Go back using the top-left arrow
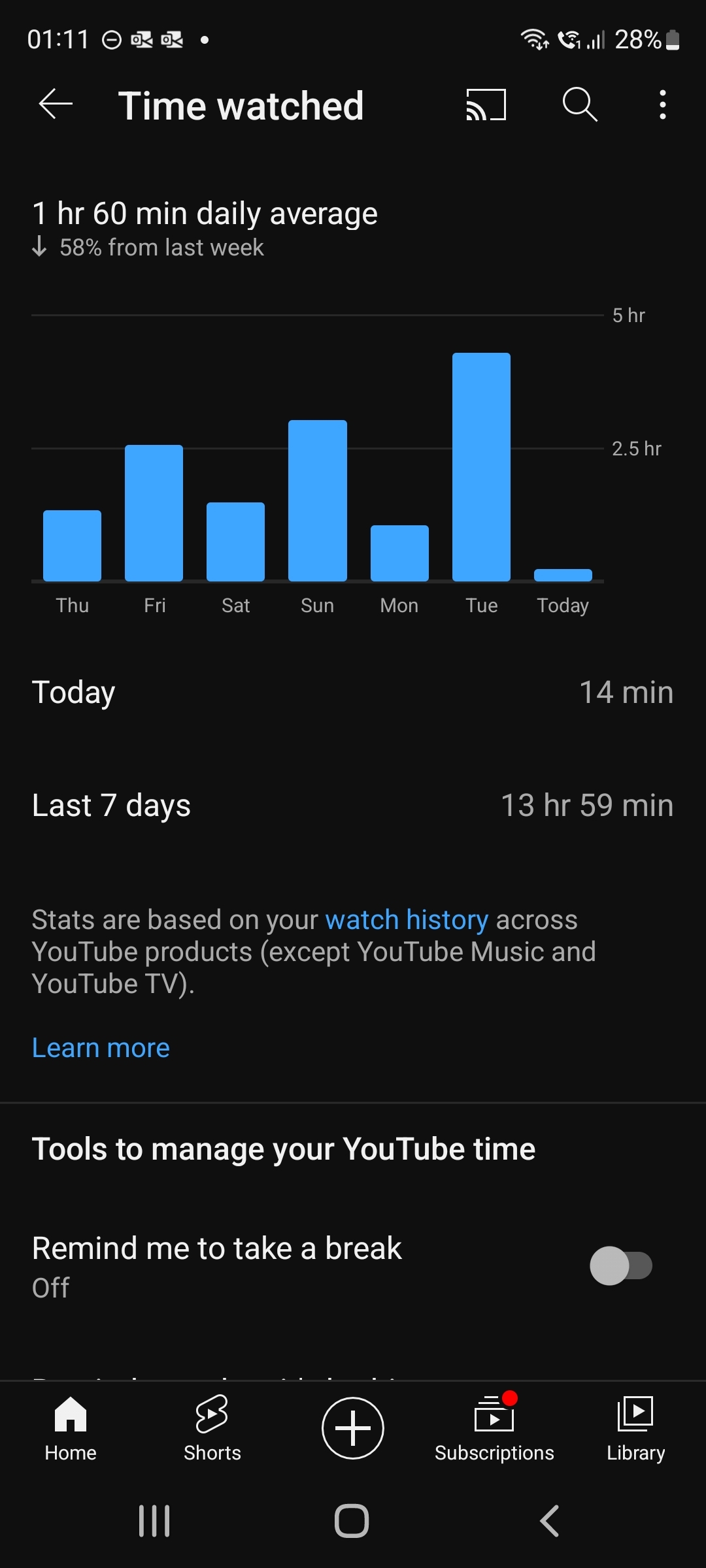Image resolution: width=706 pixels, height=1568 pixels. (56, 105)
